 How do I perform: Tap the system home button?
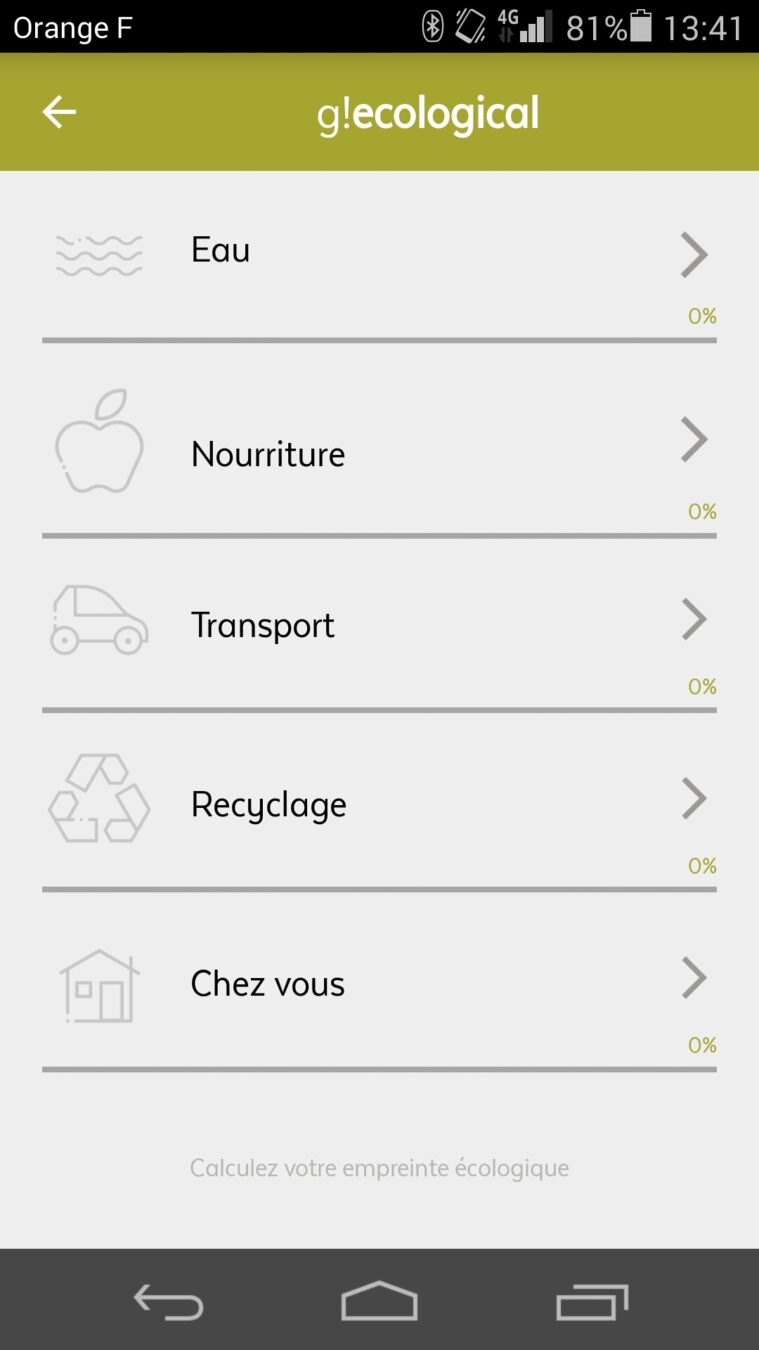(x=379, y=1302)
